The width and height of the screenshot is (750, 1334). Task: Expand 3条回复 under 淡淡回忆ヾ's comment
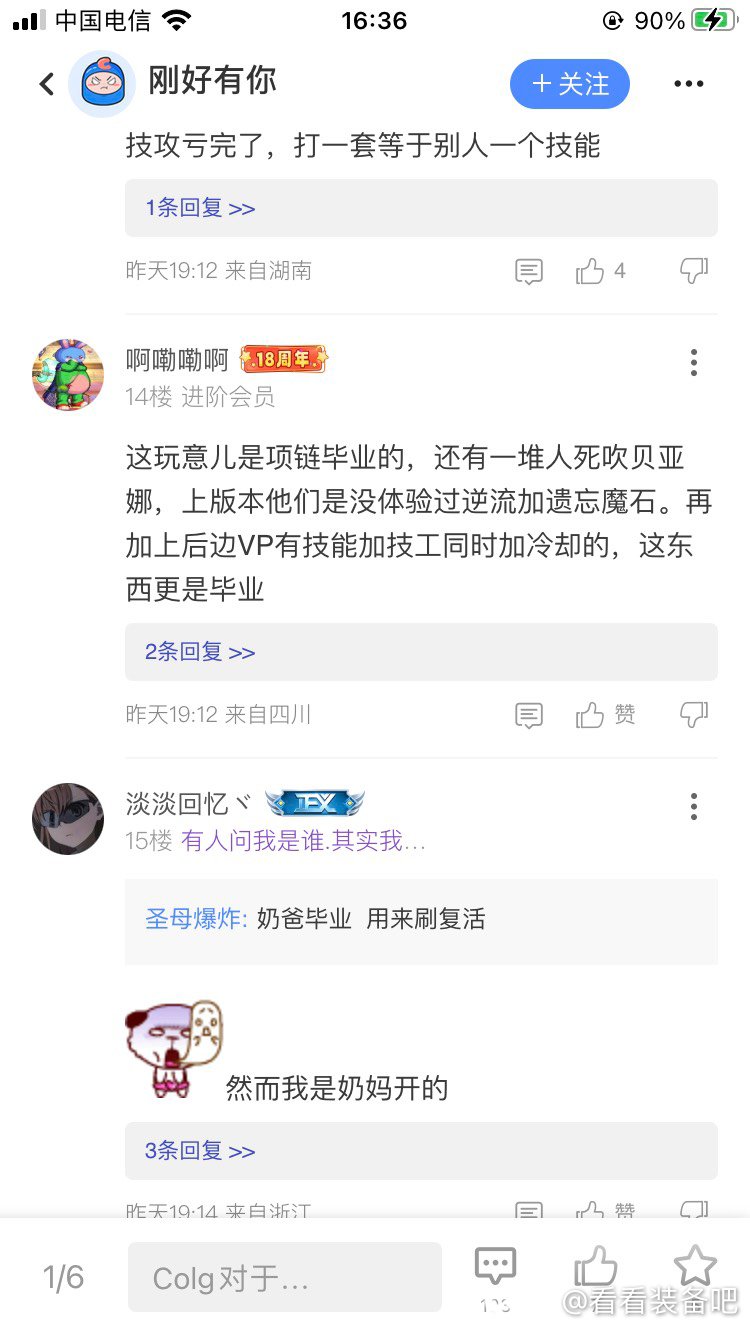pyautogui.click(x=200, y=1151)
